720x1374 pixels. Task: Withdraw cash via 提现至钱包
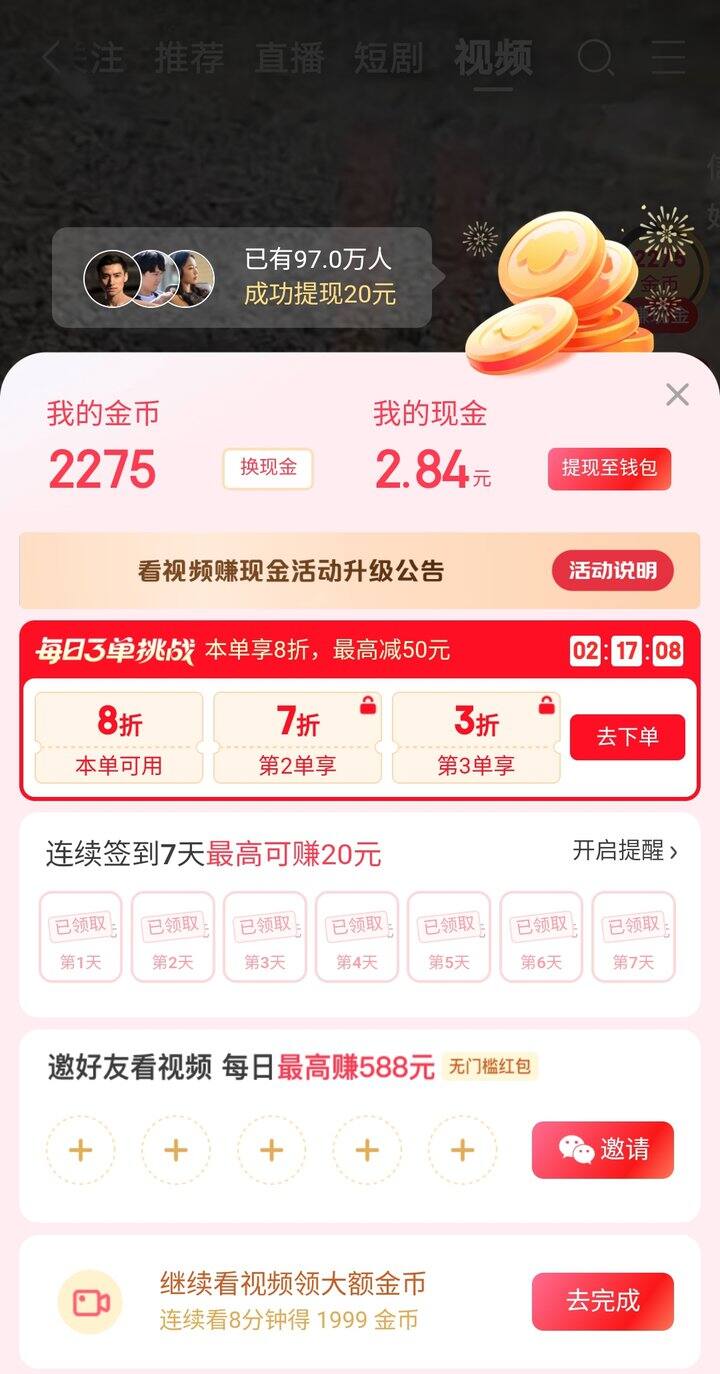coord(609,468)
